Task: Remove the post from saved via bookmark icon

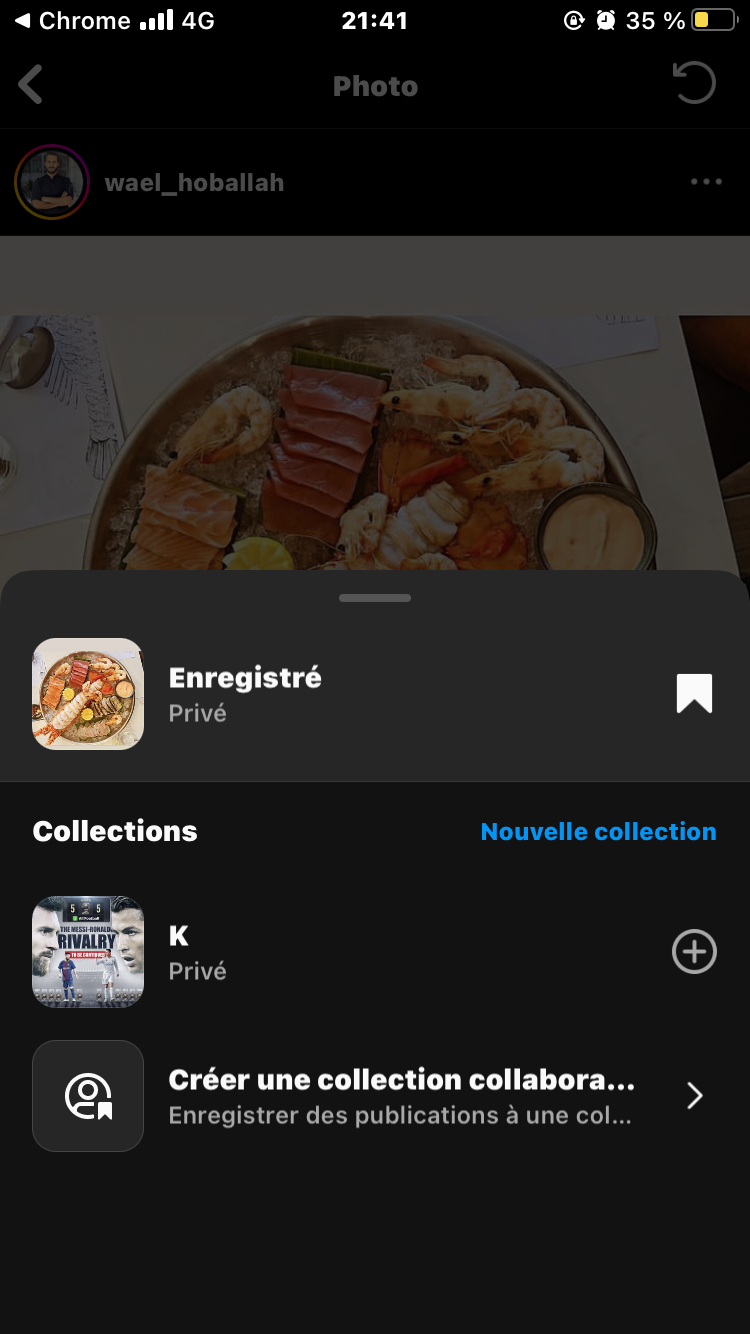Action: [694, 693]
